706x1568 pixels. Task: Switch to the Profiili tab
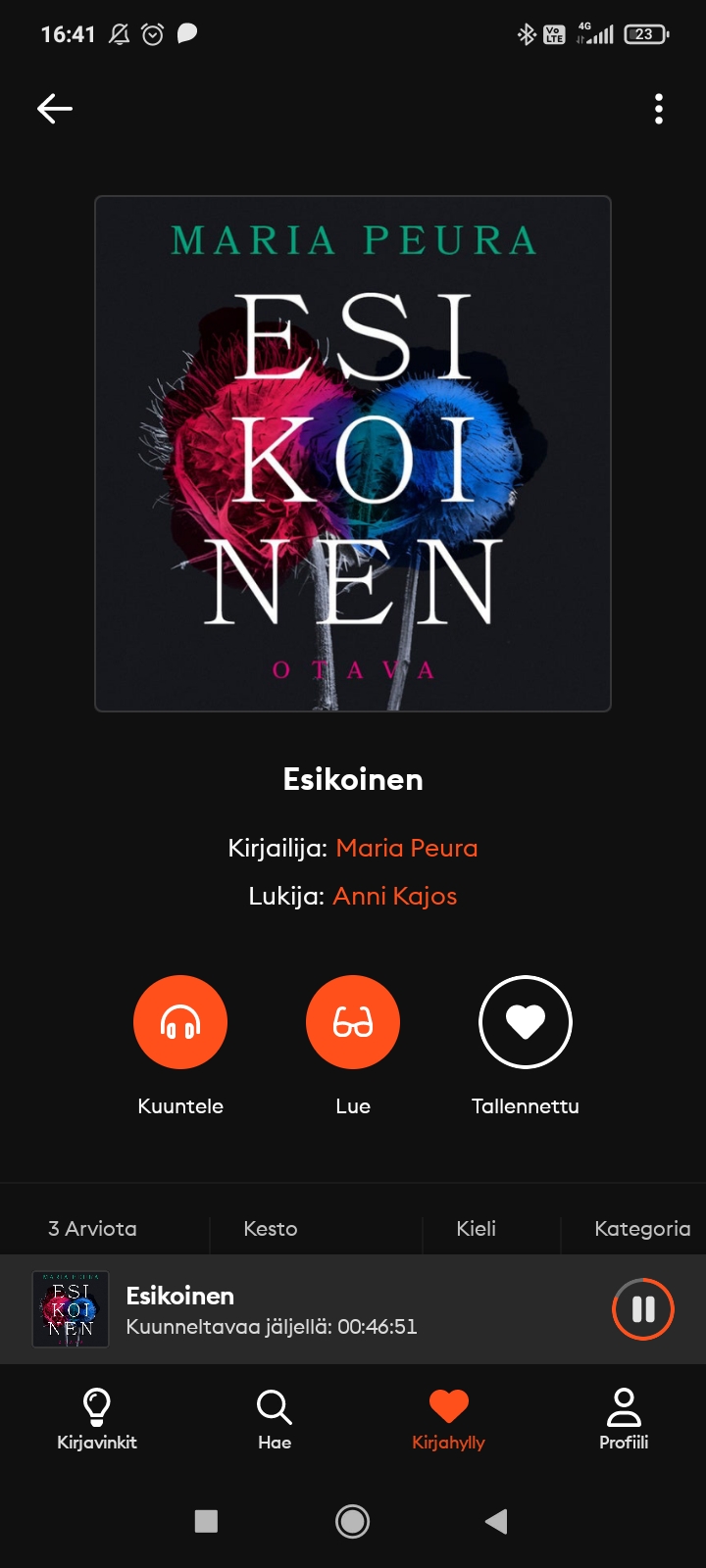click(624, 1418)
